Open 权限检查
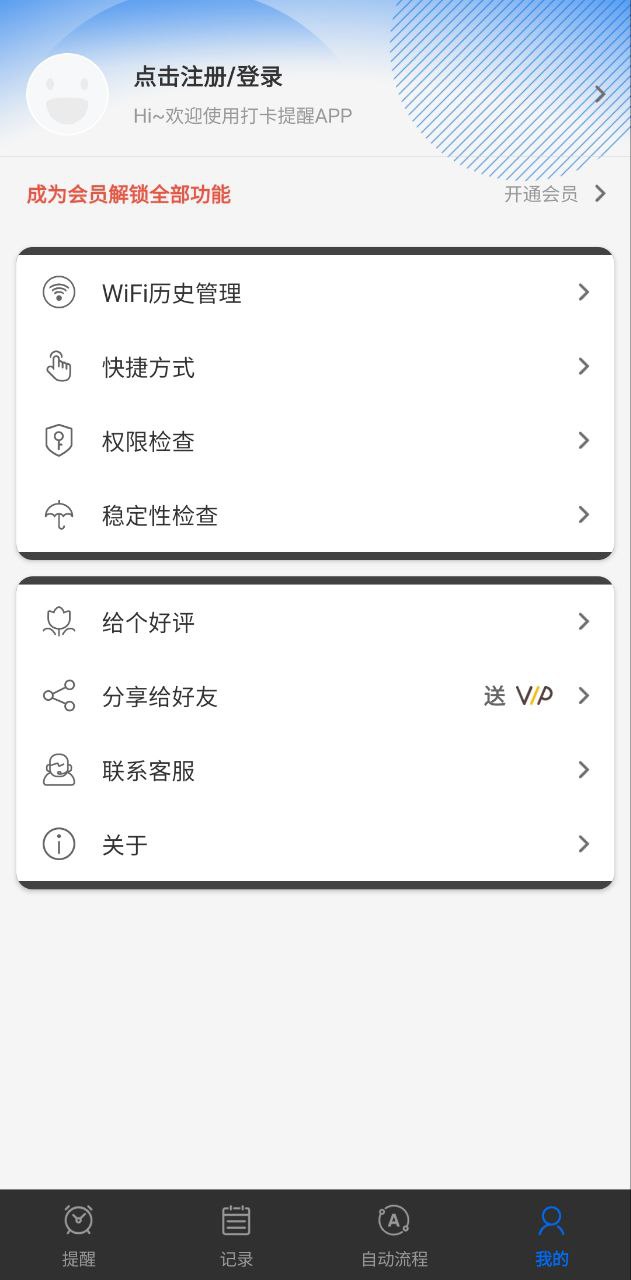 [x=315, y=441]
